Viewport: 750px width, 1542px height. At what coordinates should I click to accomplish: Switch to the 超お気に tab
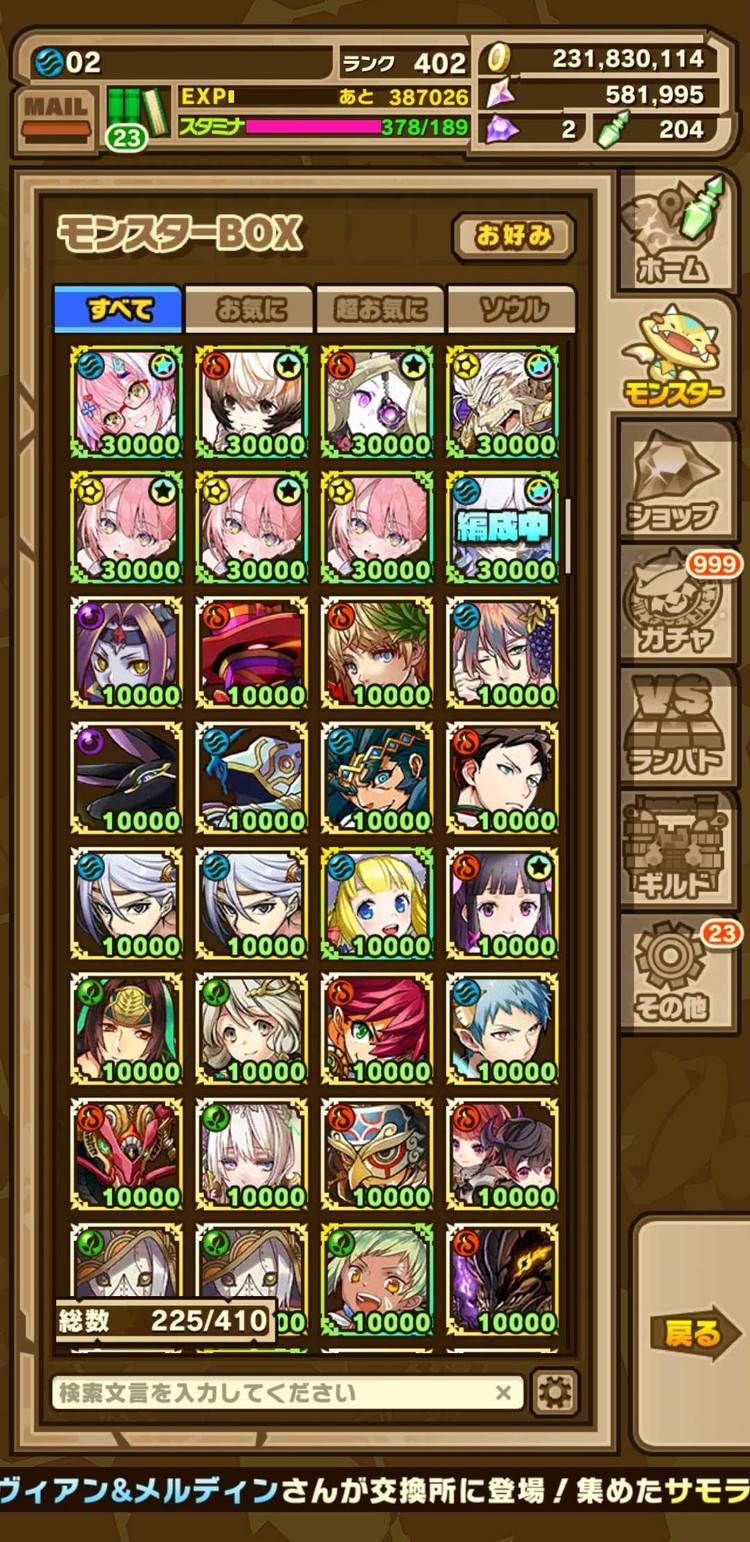tap(379, 310)
